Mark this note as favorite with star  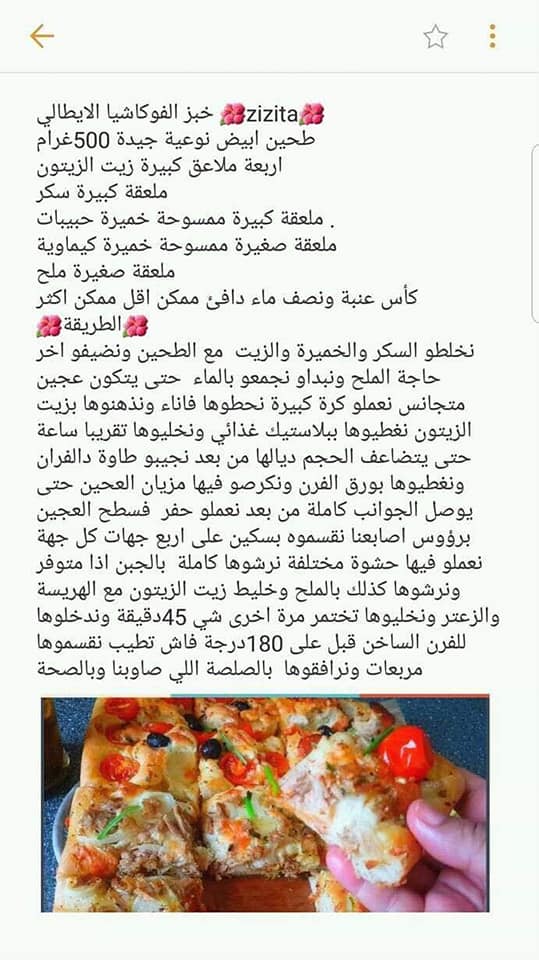coord(435,37)
